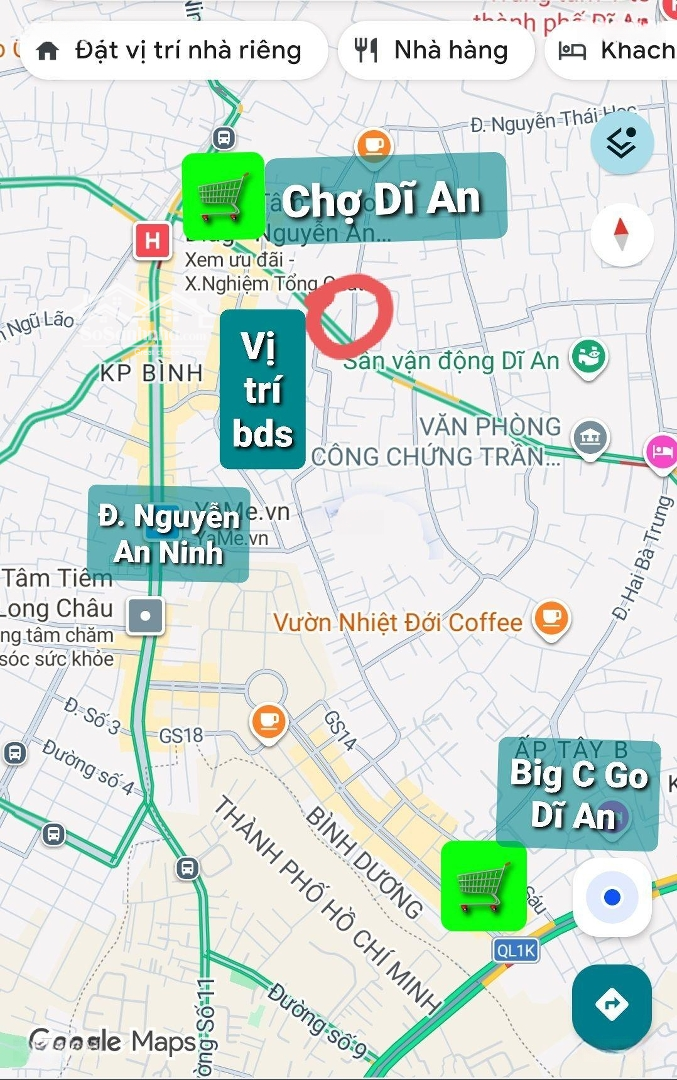Open the Văn phòng công chứng marker
Screen dimensions: 677x1080
pyautogui.click(x=590, y=436)
